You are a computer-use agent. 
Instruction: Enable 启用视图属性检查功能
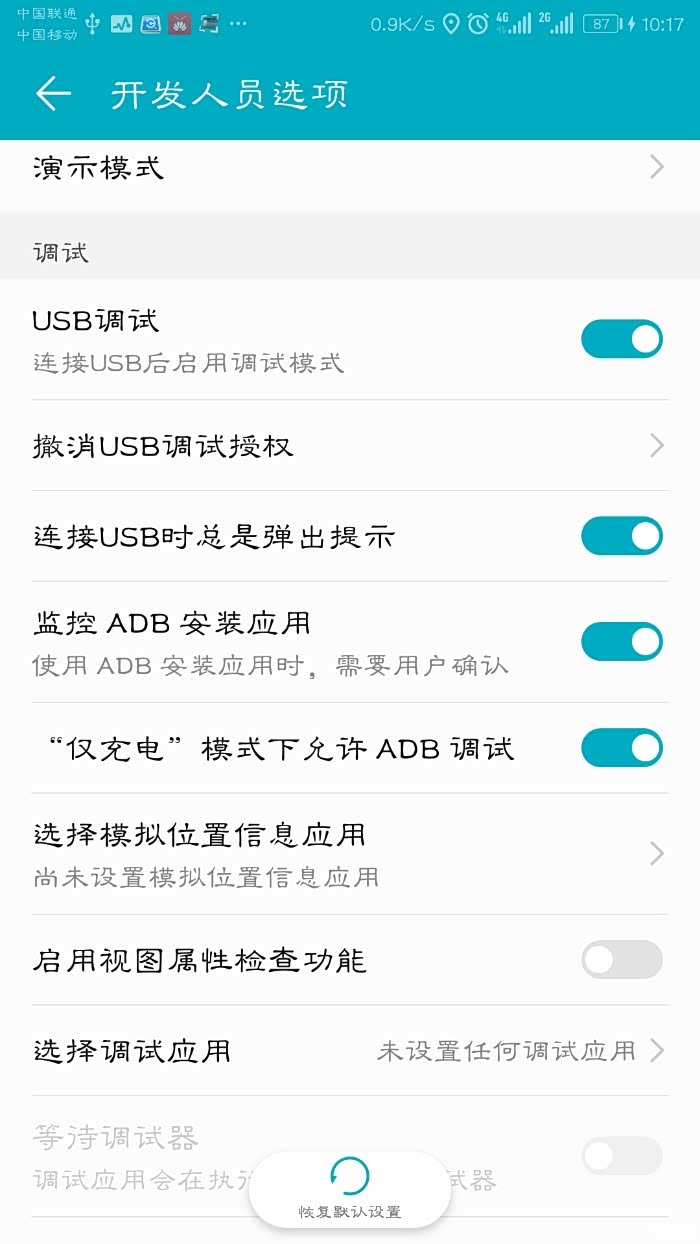(621, 960)
